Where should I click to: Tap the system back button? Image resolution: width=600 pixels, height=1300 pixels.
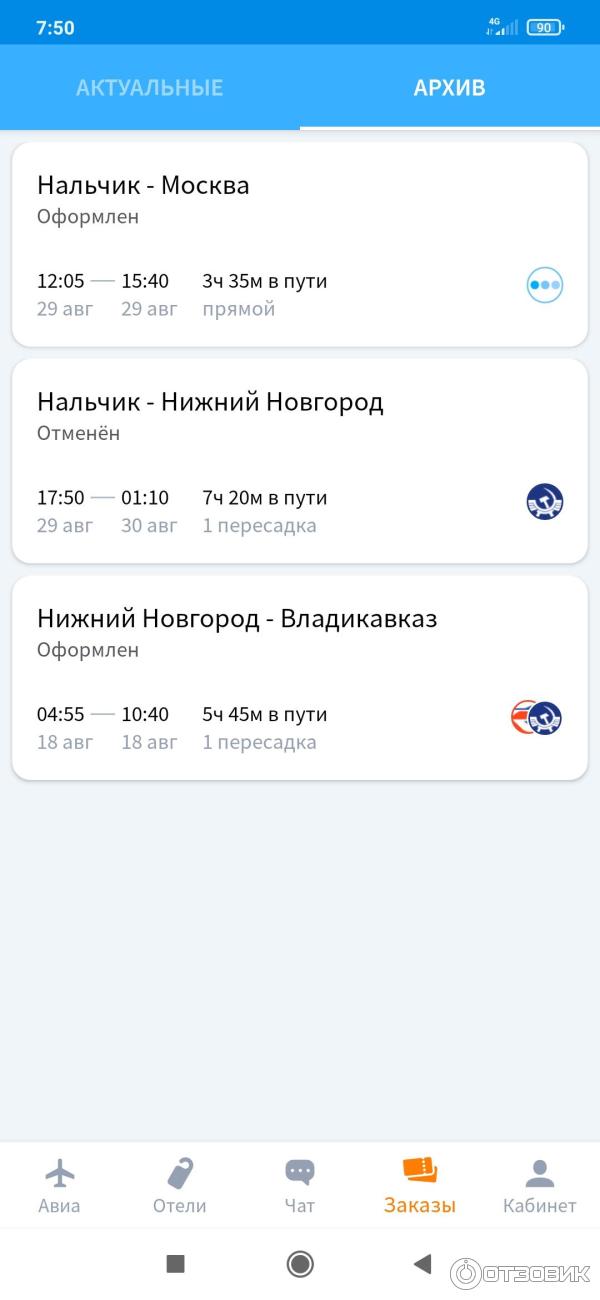pos(423,1264)
